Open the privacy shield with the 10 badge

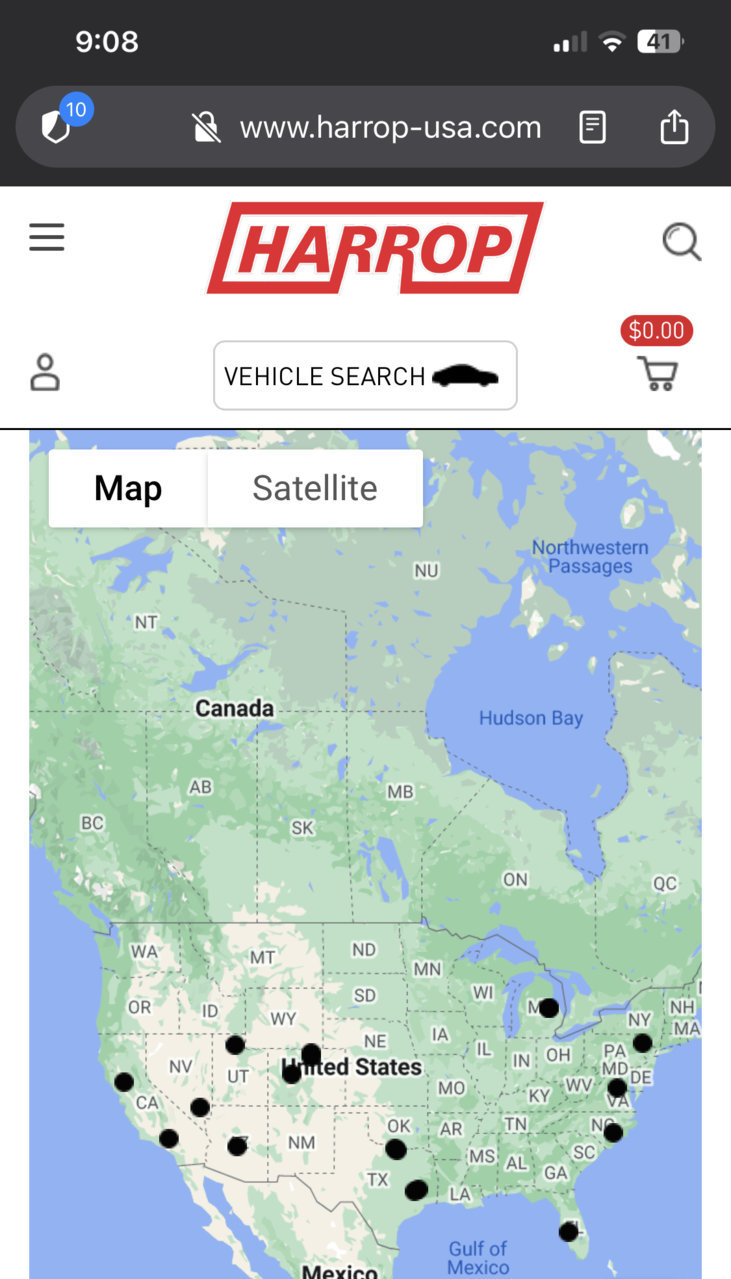click(x=57, y=126)
